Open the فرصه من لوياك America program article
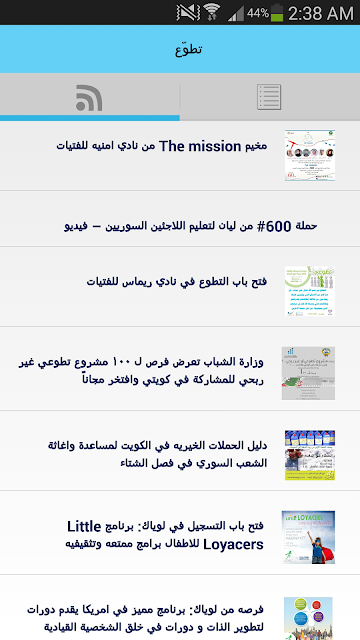The width and height of the screenshot is (360, 640). point(180,608)
